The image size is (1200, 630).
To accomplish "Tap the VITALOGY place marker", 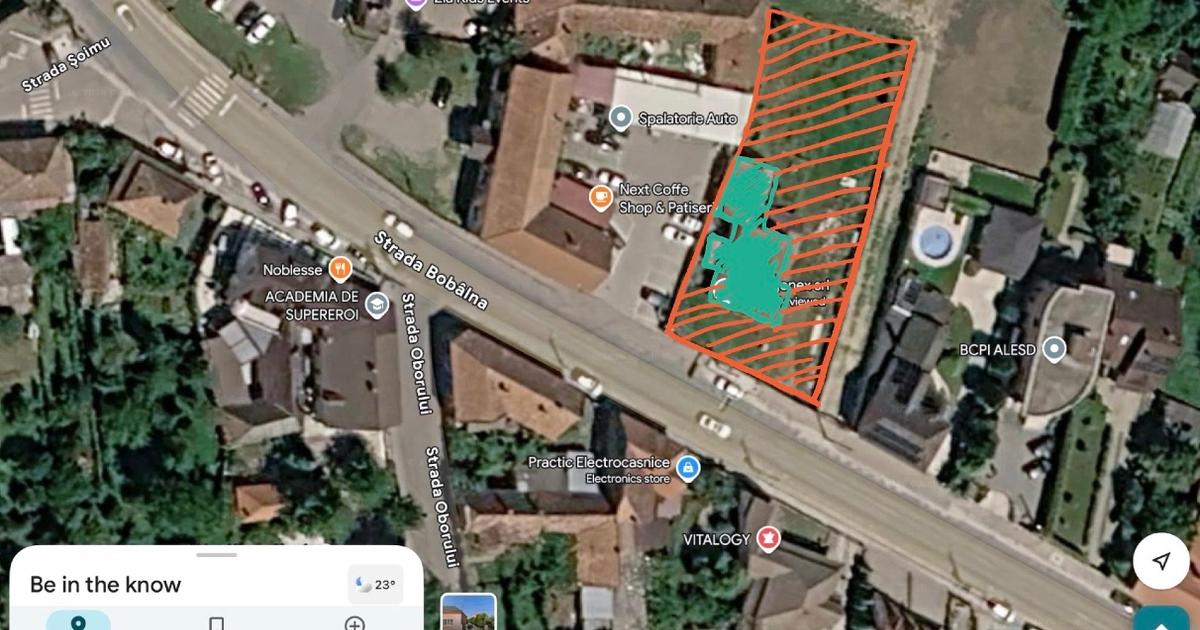I will click(x=767, y=539).
